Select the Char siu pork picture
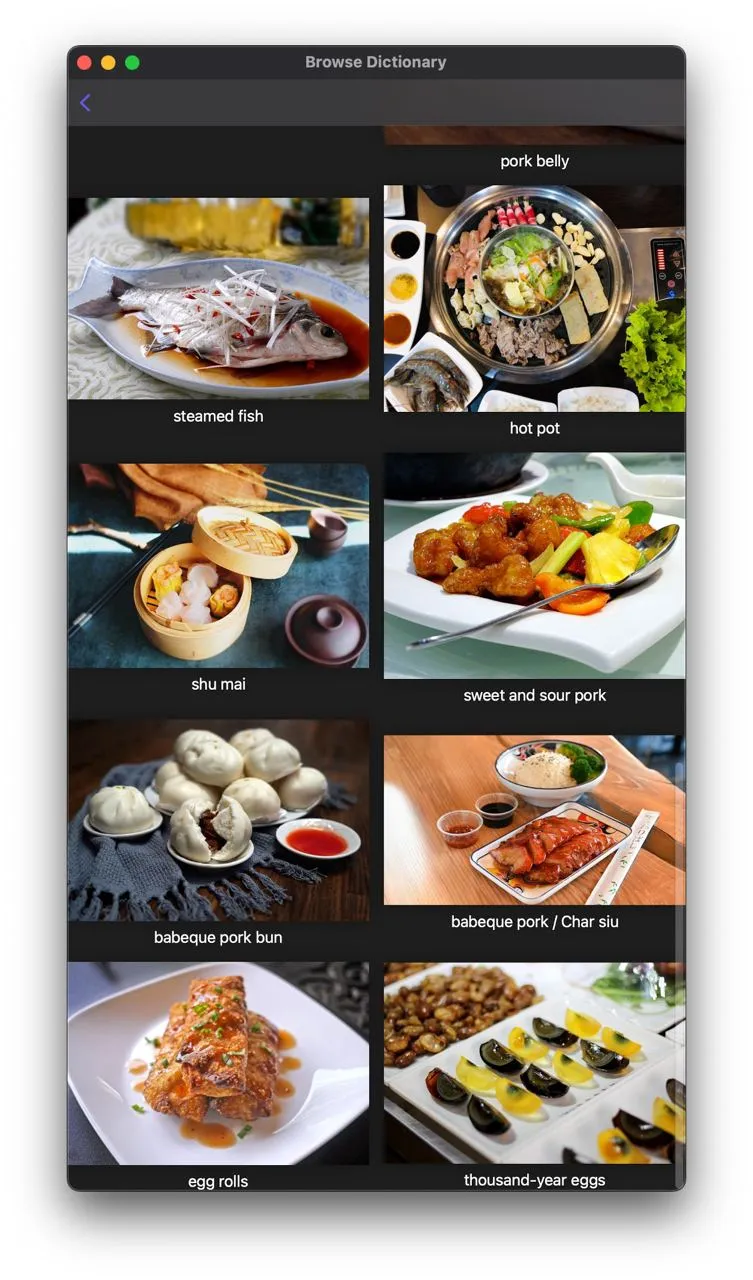Image resolution: width=753 pixels, height=1280 pixels. click(533, 818)
